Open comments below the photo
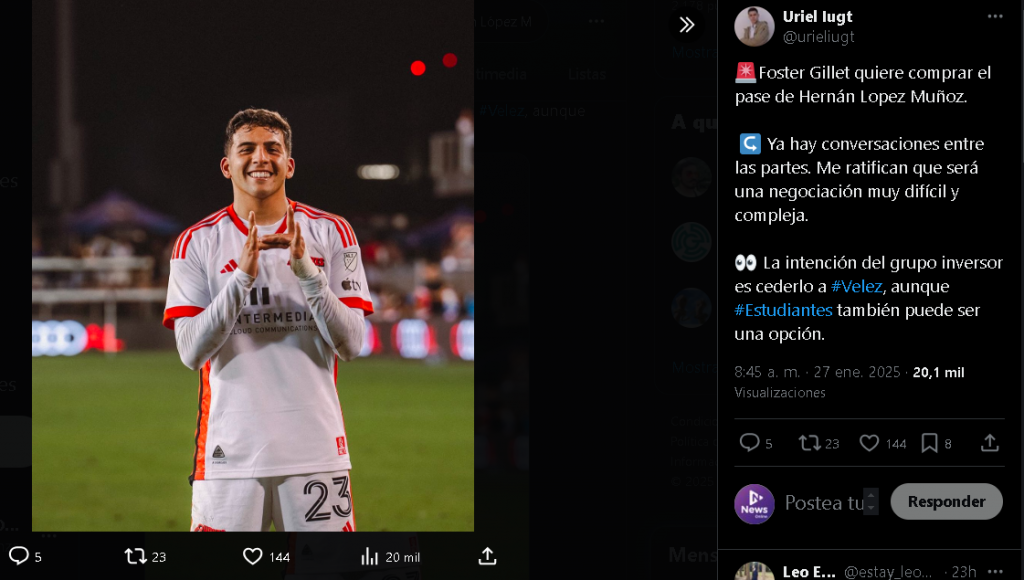Screen dimensions: 1024x580 click(x=19, y=556)
